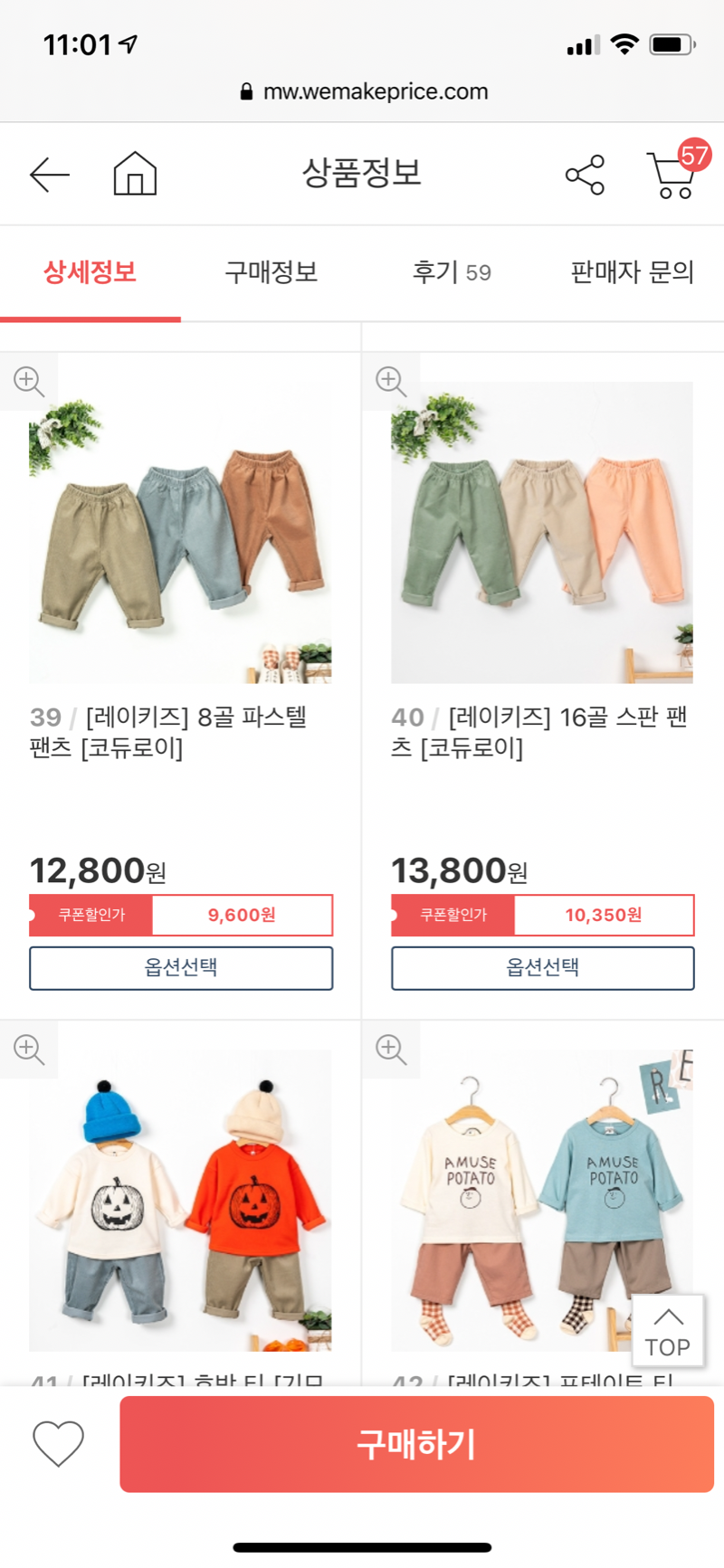Switch to the 판매자 문의 tab
Screen dimensions: 724x1568
[x=632, y=272]
